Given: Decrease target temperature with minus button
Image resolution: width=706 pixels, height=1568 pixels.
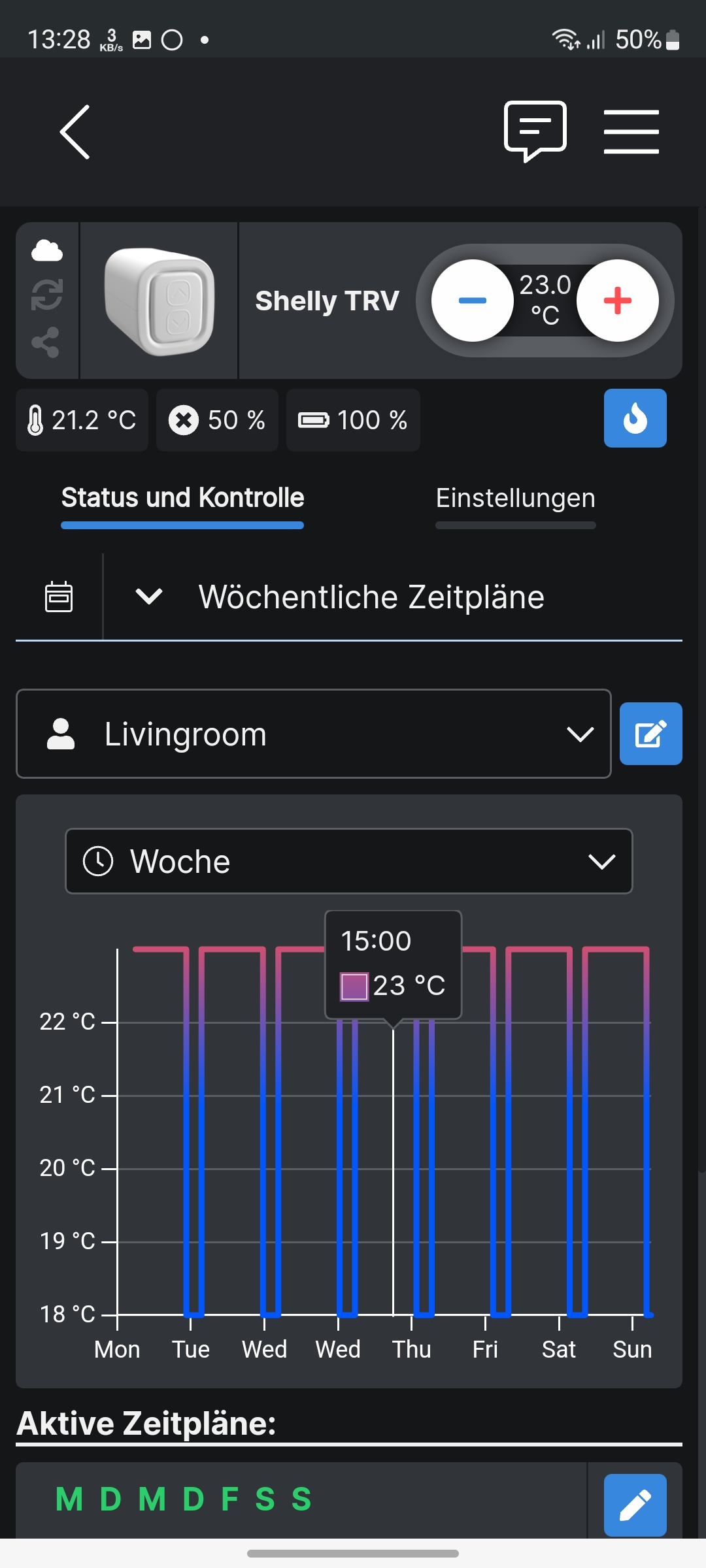Looking at the screenshot, I should [x=472, y=301].
